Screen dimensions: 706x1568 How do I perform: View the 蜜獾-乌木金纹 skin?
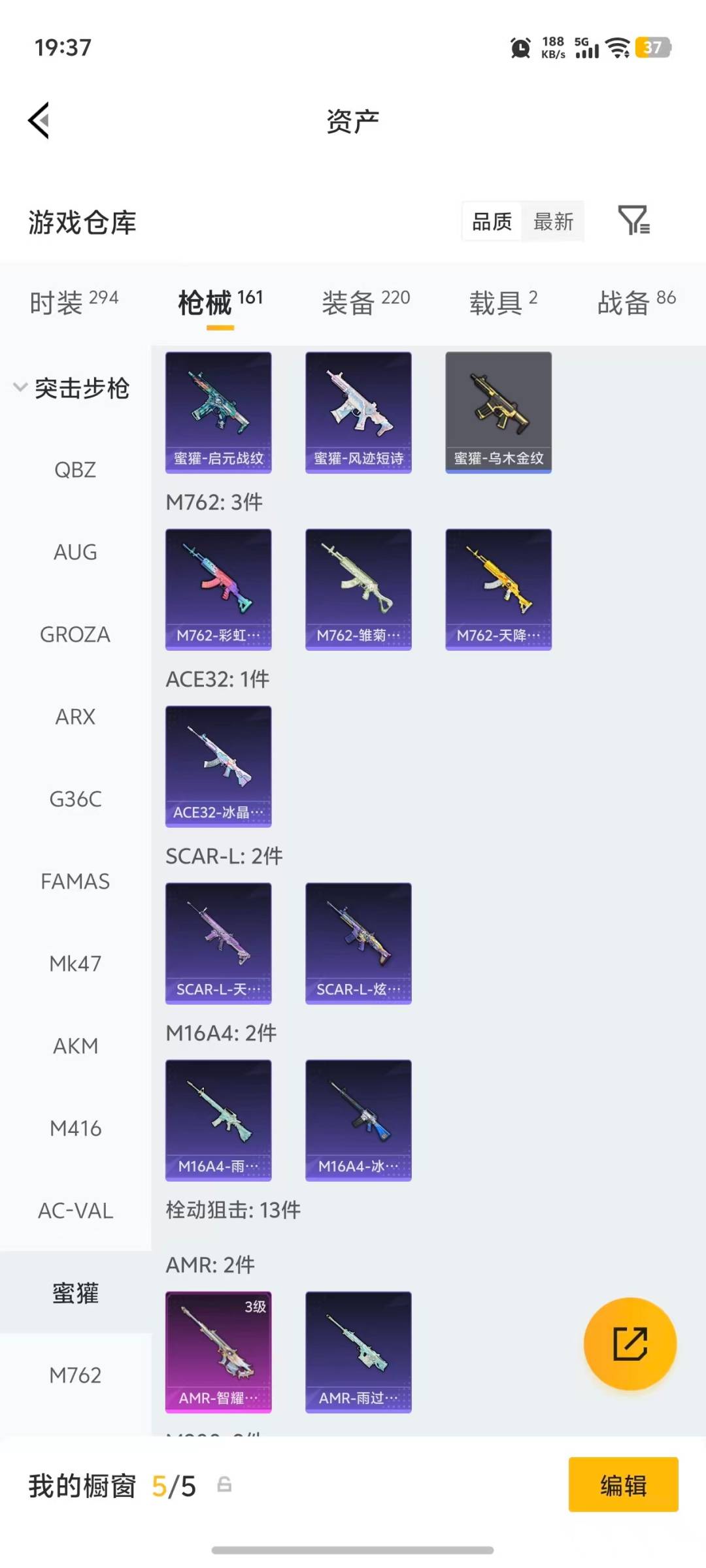[498, 412]
